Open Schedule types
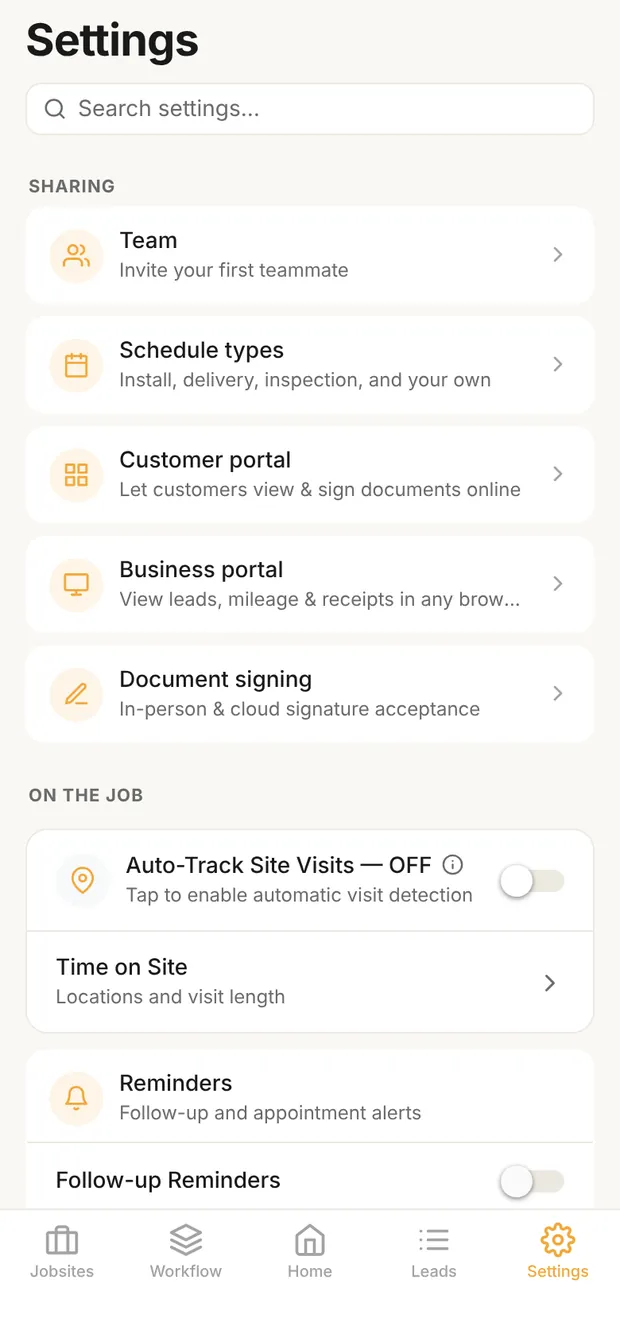The image size is (620, 1342). click(310, 365)
